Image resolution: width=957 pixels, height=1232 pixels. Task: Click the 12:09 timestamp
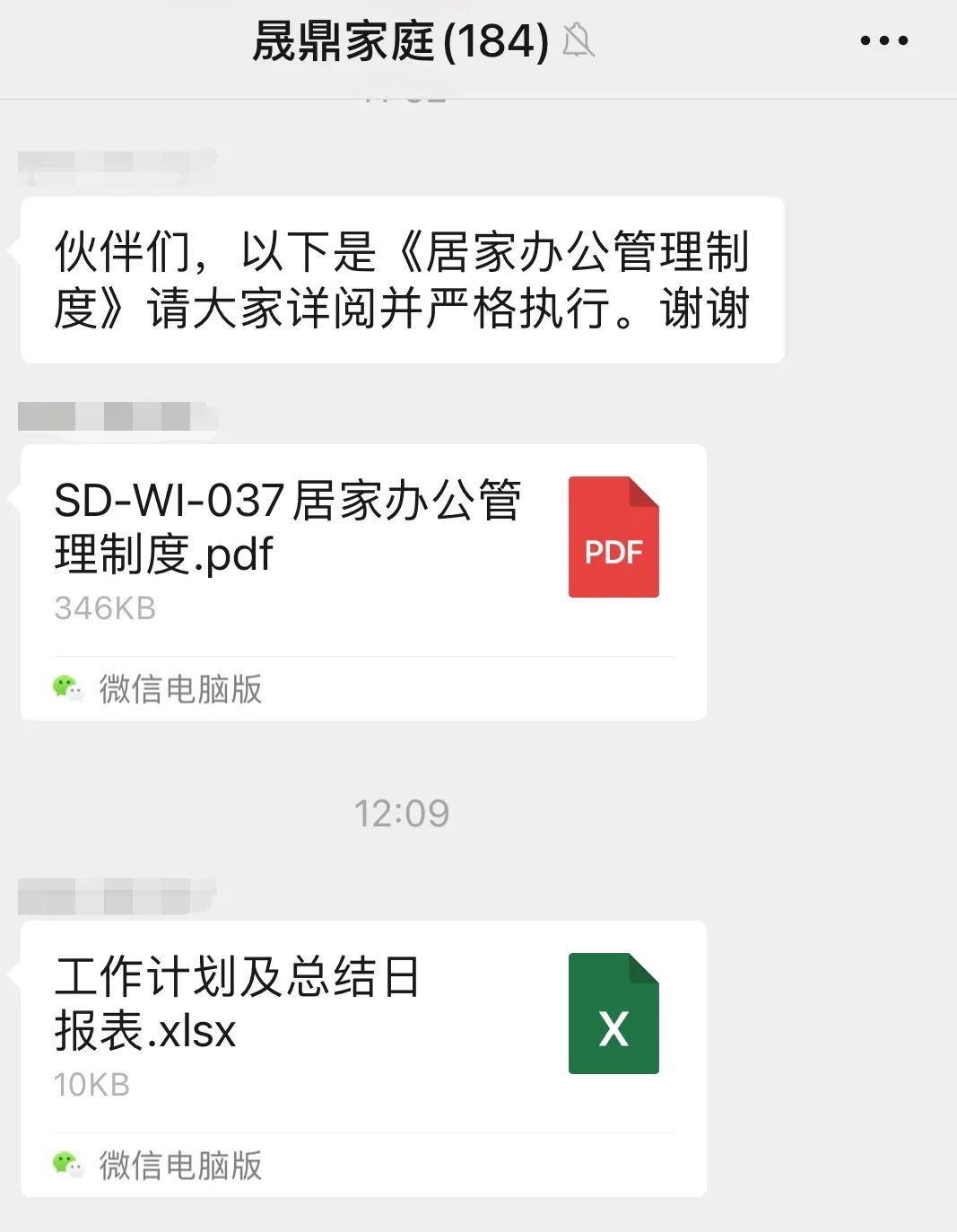(x=401, y=813)
